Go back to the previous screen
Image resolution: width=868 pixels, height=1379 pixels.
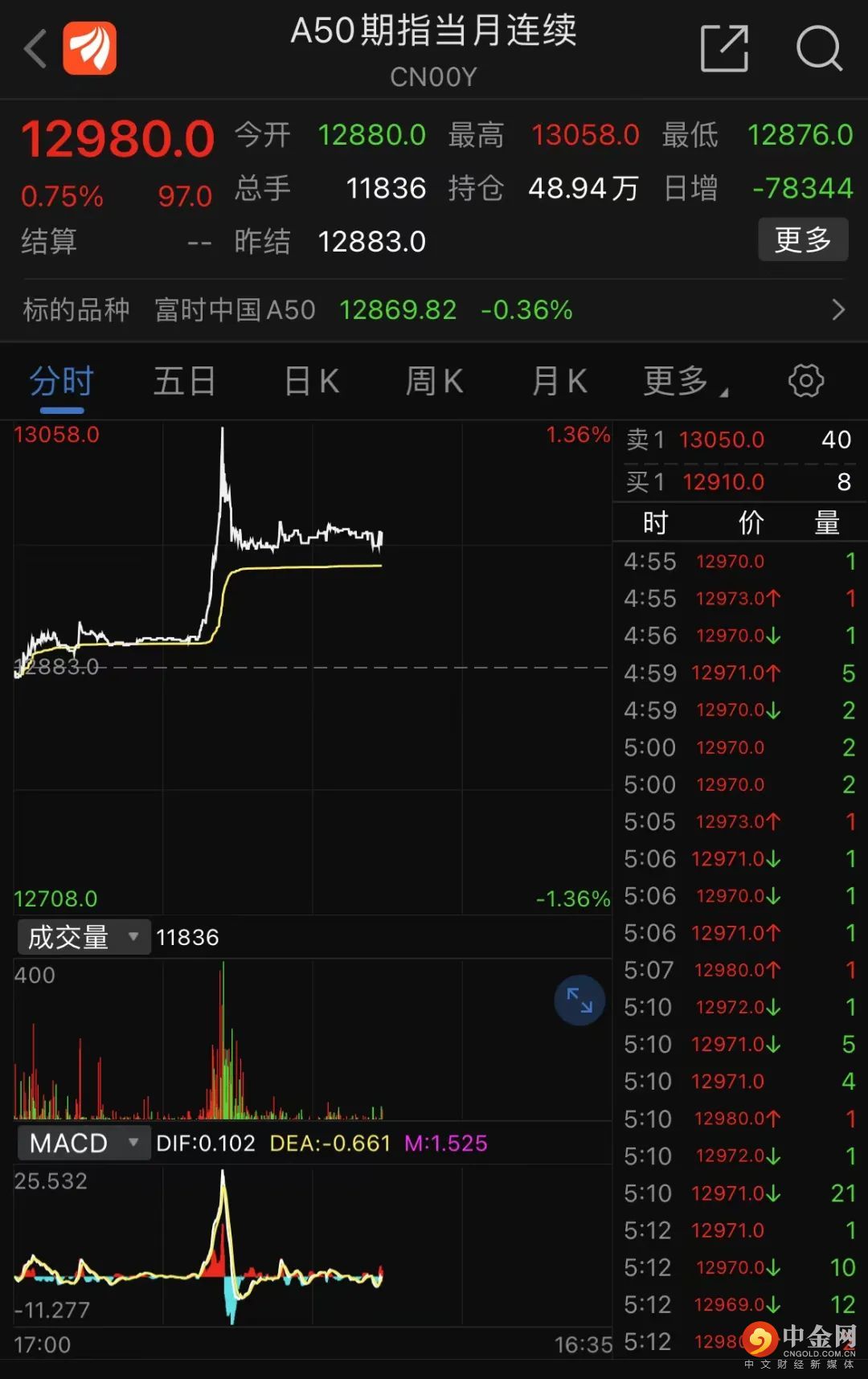pos(35,49)
